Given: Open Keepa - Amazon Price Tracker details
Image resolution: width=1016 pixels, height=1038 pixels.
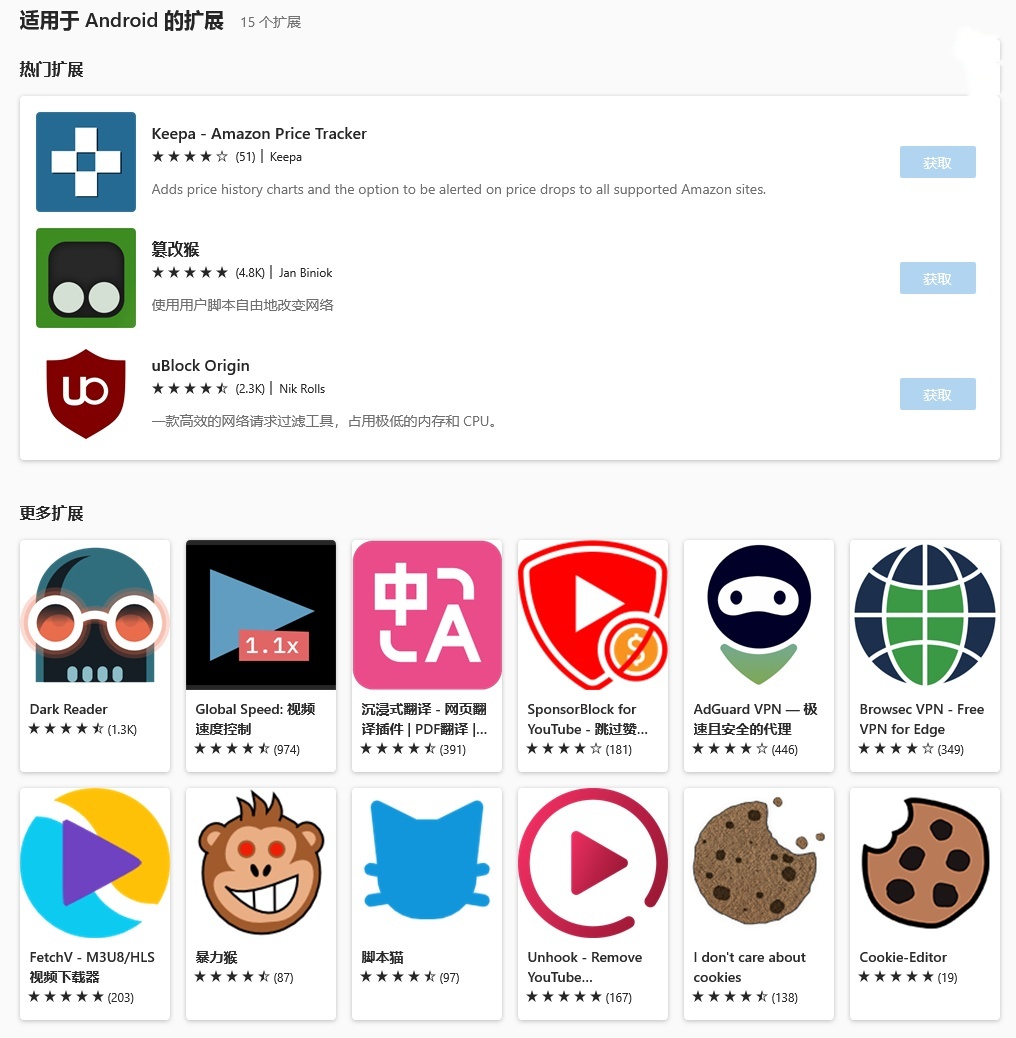Looking at the screenshot, I should [x=259, y=134].
